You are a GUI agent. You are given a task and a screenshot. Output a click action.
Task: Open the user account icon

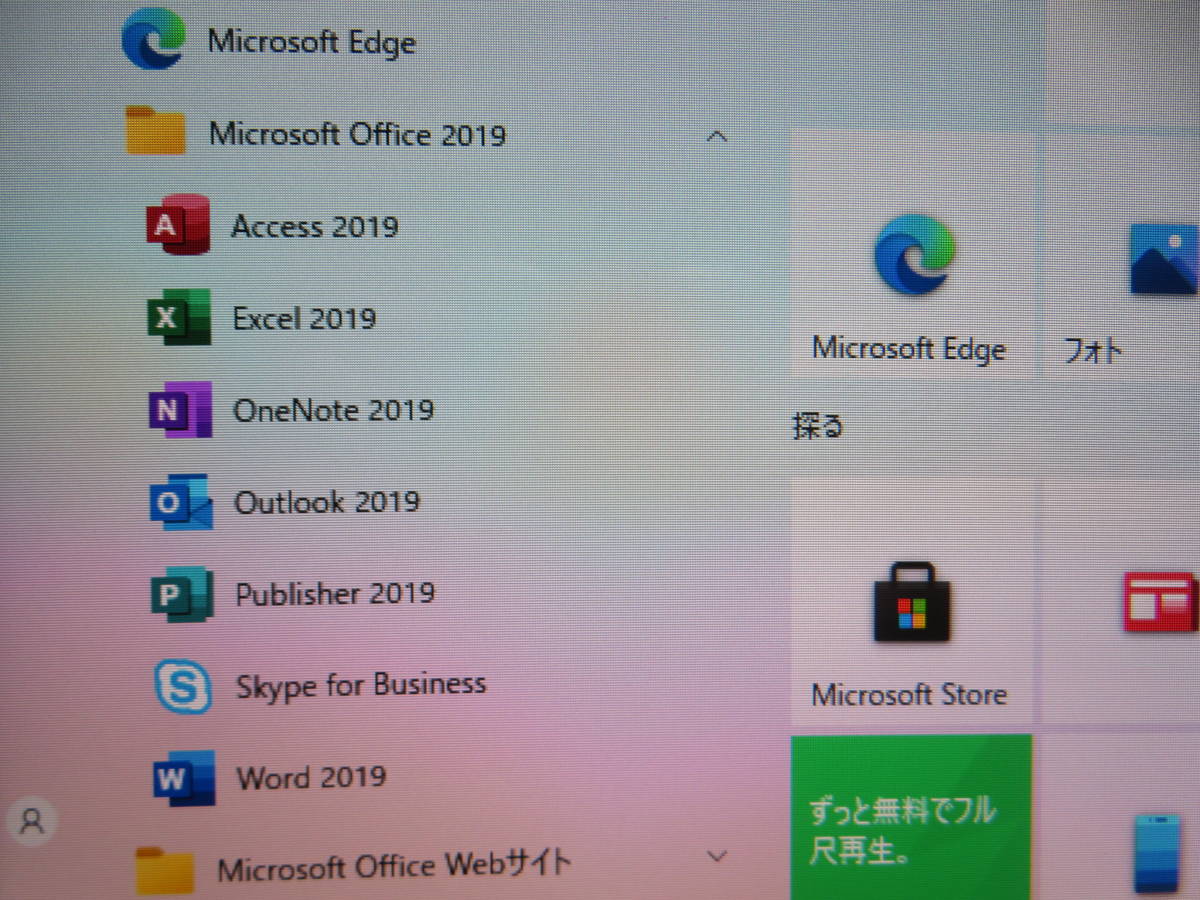[x=32, y=822]
